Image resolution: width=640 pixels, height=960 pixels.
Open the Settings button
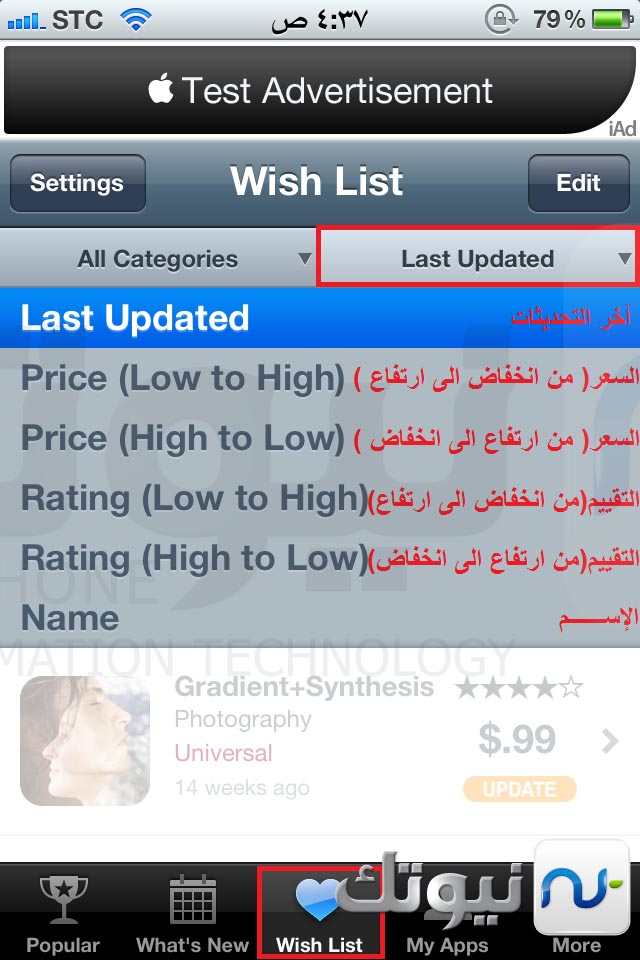click(x=77, y=183)
